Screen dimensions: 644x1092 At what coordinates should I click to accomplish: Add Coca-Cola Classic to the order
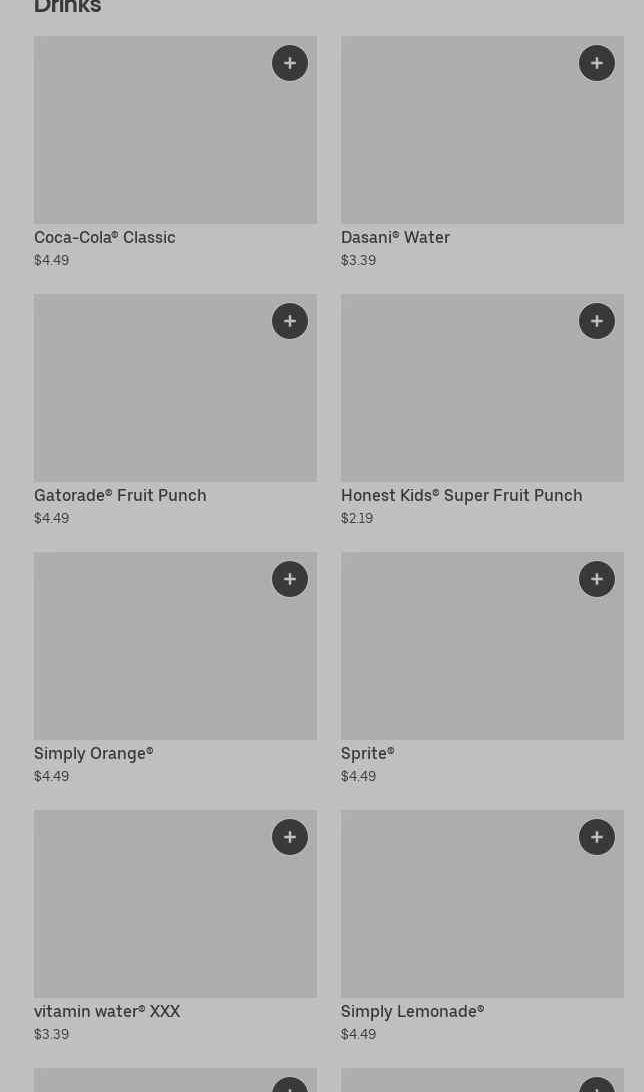(x=290, y=63)
